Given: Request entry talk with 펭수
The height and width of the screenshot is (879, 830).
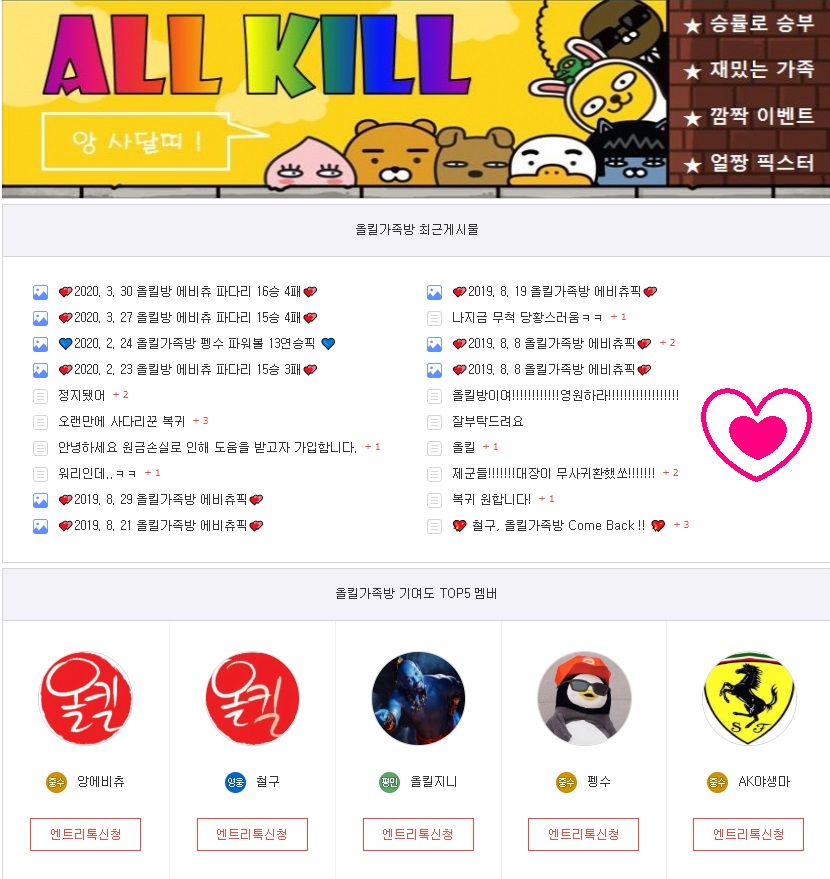Looking at the screenshot, I should tap(583, 834).
